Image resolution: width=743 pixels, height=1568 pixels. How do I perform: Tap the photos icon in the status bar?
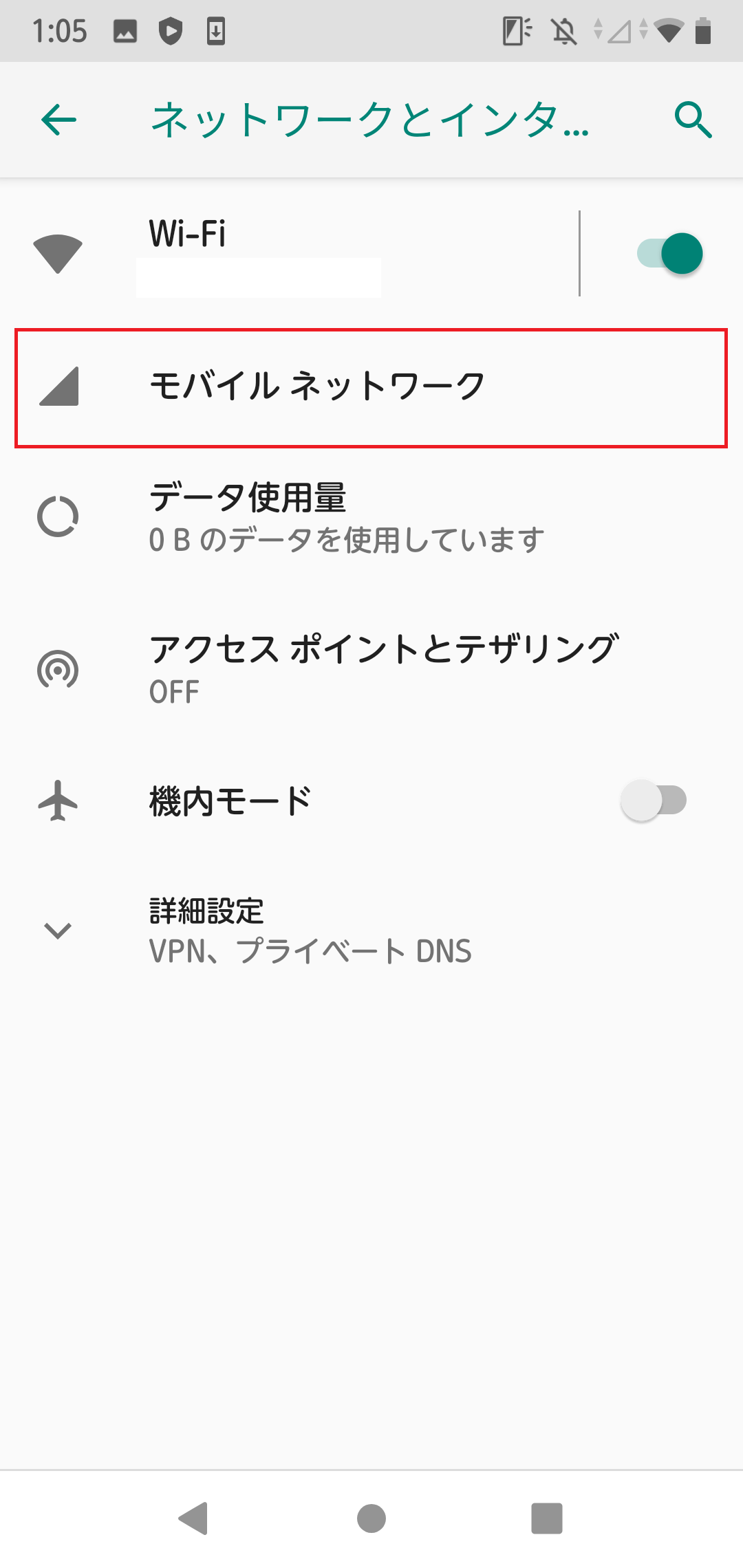125,30
